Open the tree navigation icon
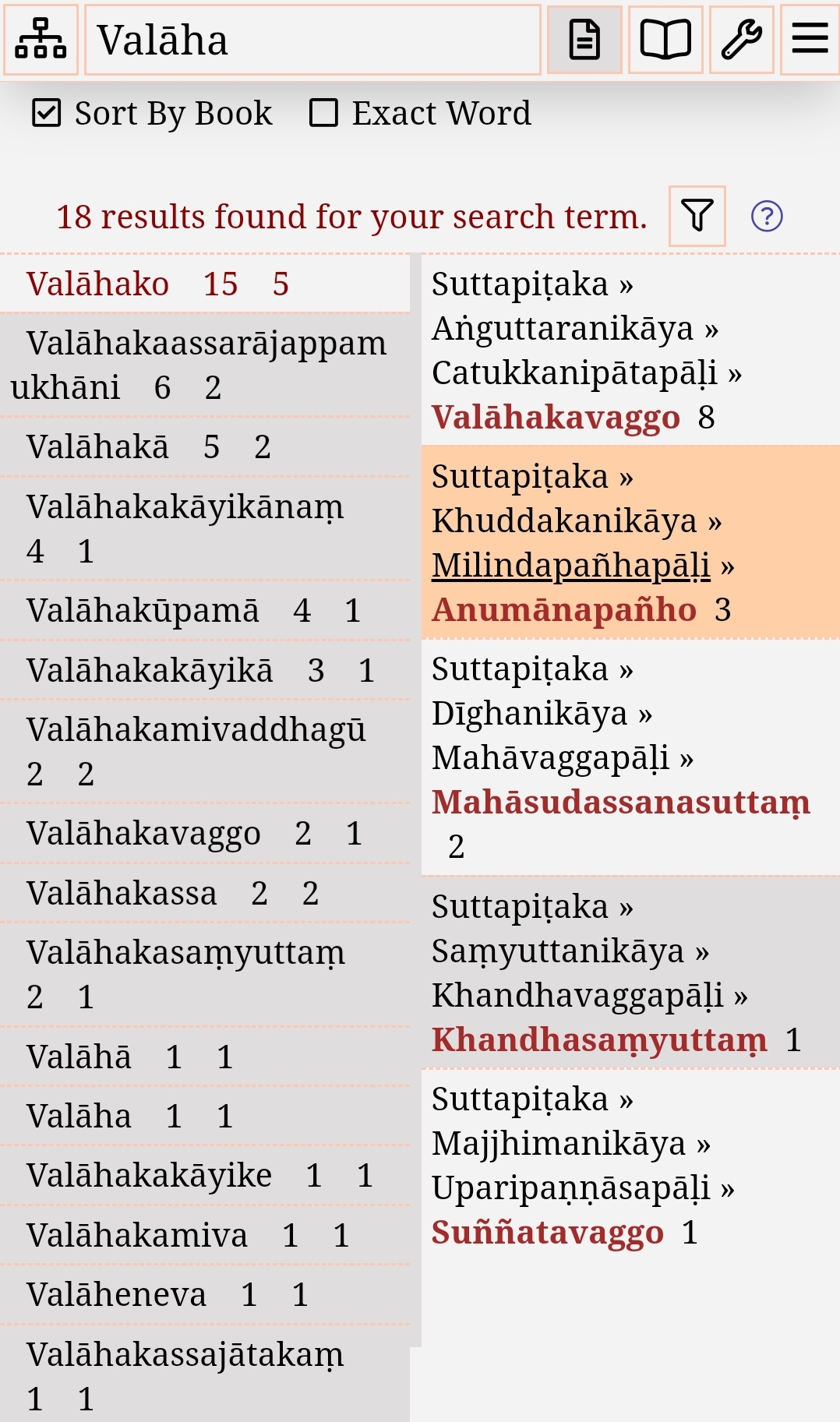Viewport: 840px width, 1422px height. (x=41, y=39)
